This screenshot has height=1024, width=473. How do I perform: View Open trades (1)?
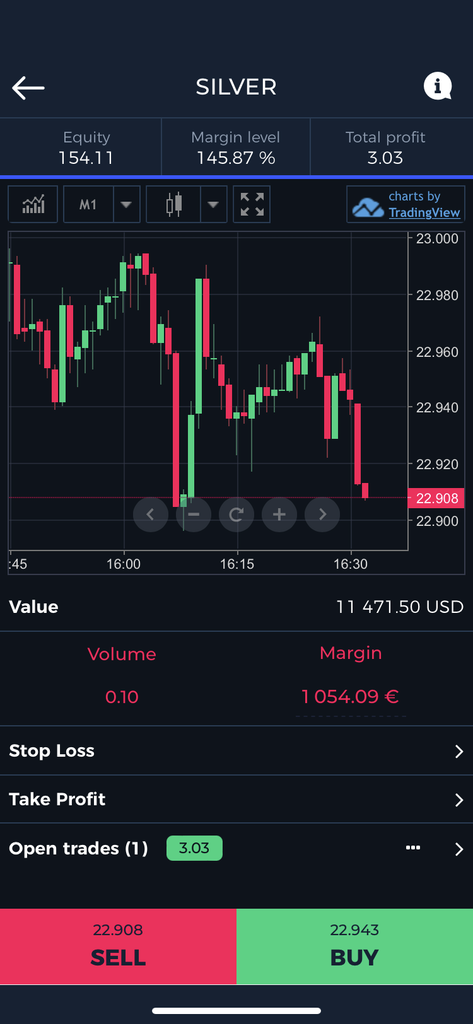[236, 848]
